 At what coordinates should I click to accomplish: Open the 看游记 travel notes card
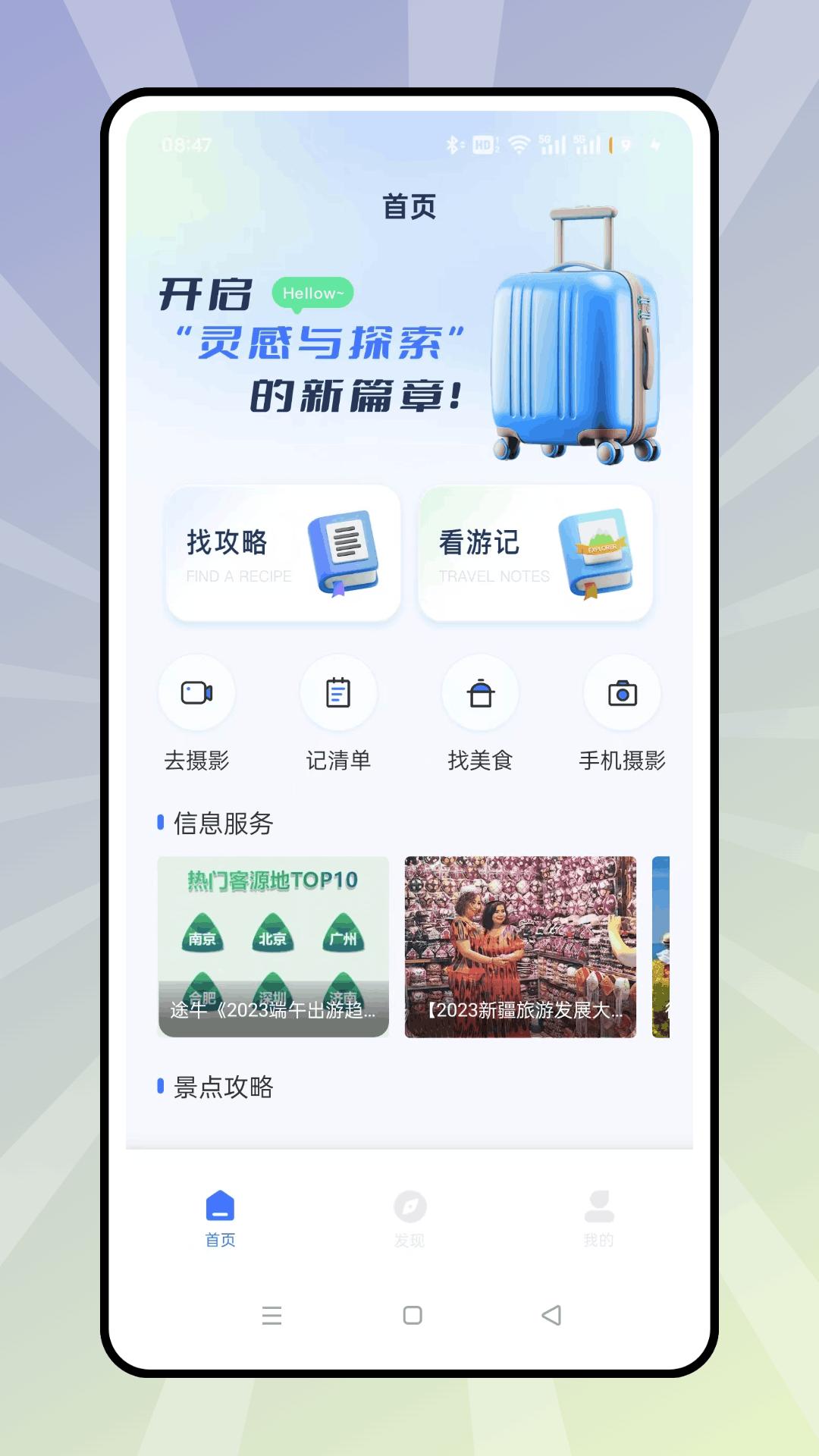[x=535, y=554]
